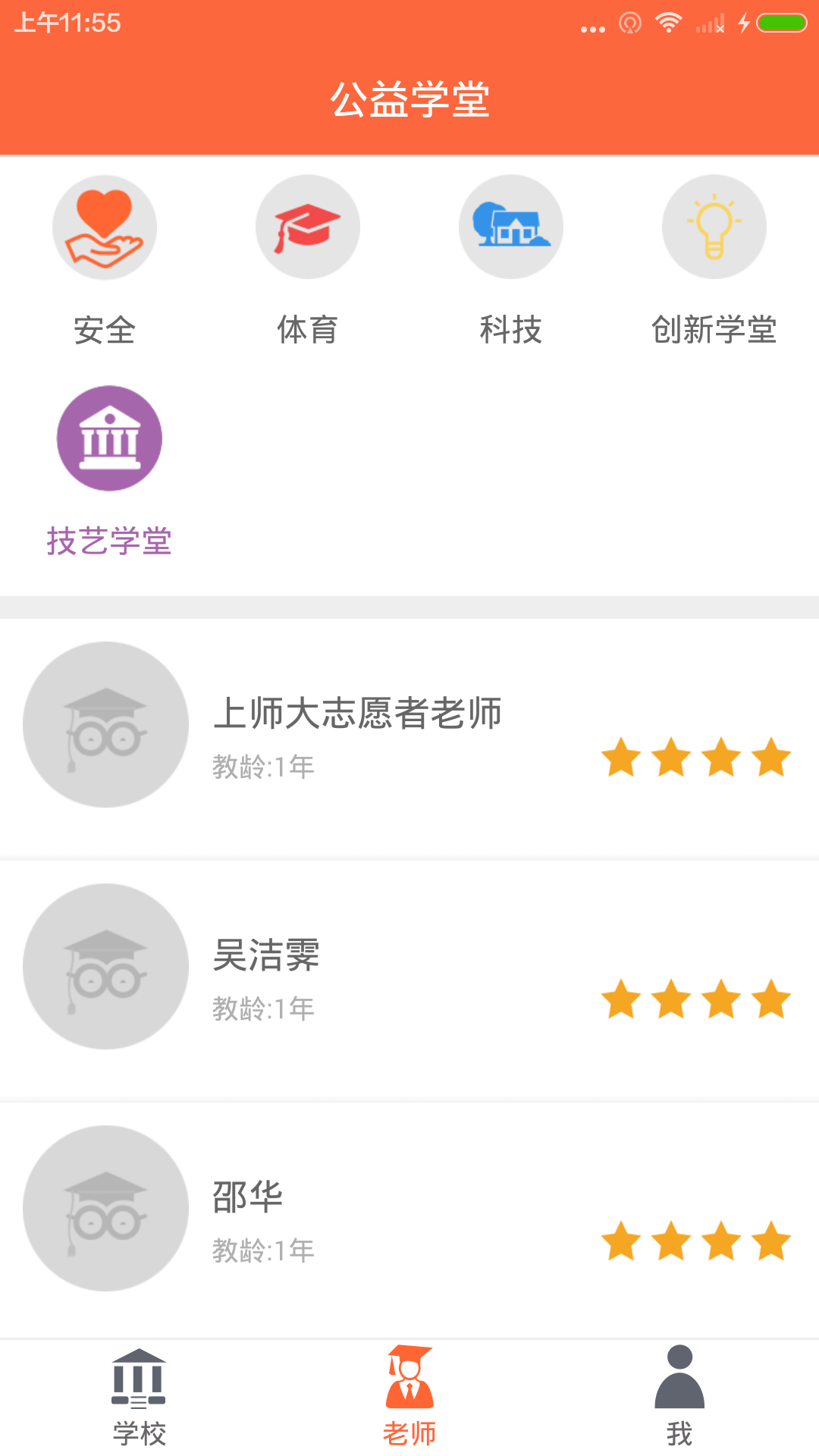This screenshot has width=819, height=1456.
Task: Open the teacher avatar of 上师大志愿者老师
Action: tap(105, 725)
